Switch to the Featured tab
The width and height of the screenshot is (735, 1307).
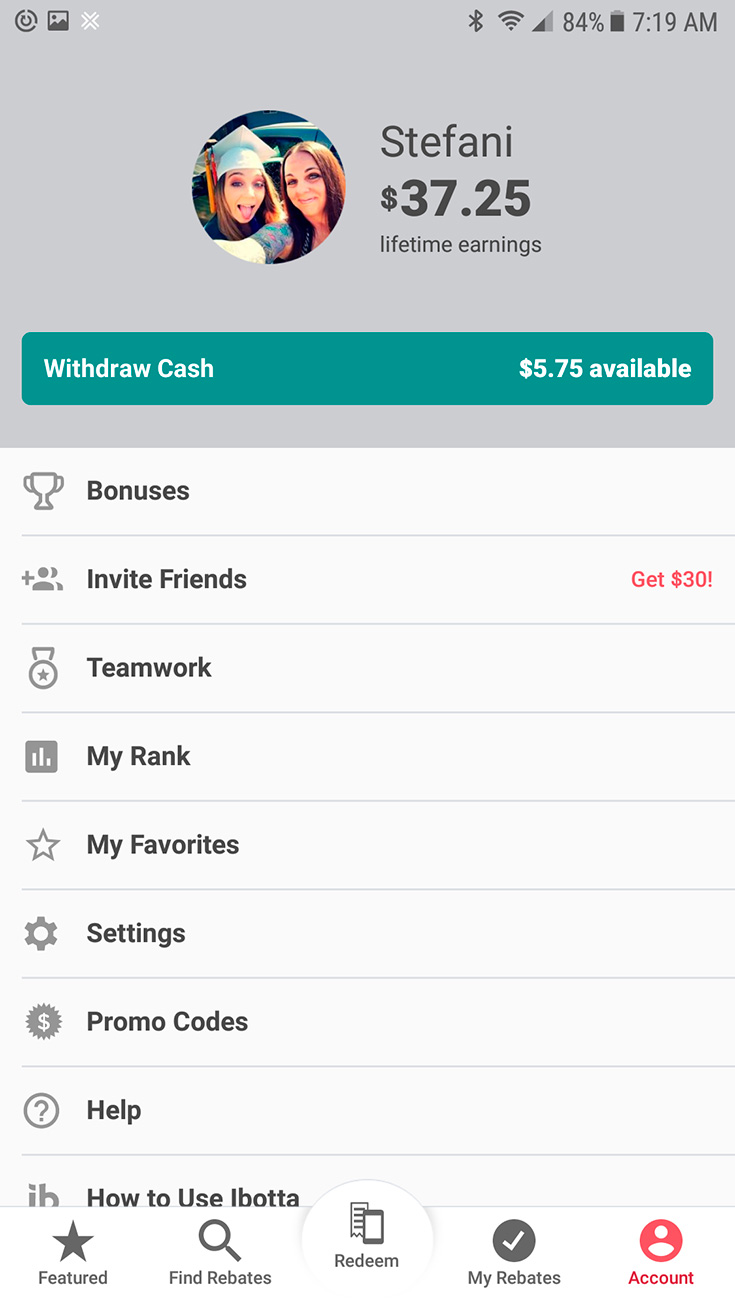(x=73, y=1254)
